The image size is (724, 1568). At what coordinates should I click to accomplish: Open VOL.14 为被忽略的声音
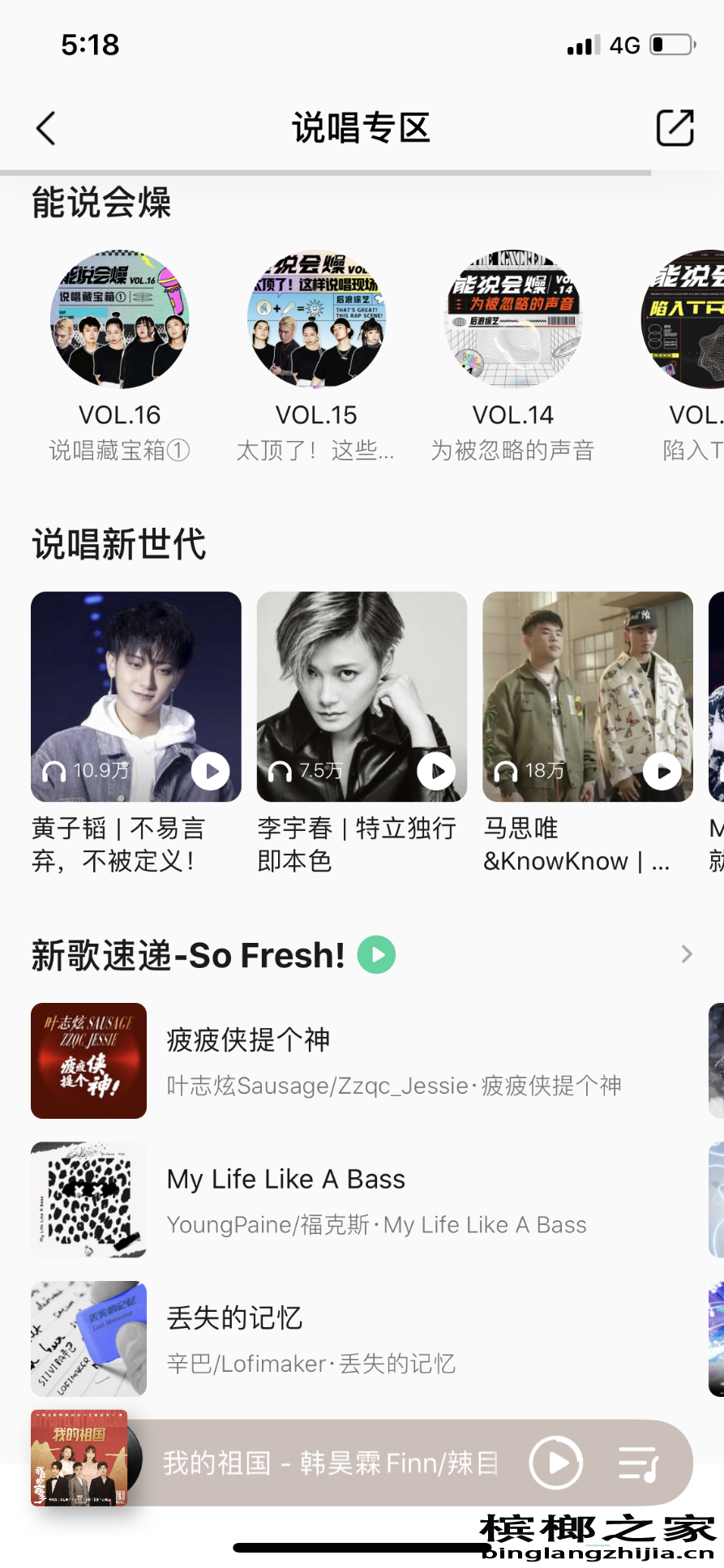point(513,319)
